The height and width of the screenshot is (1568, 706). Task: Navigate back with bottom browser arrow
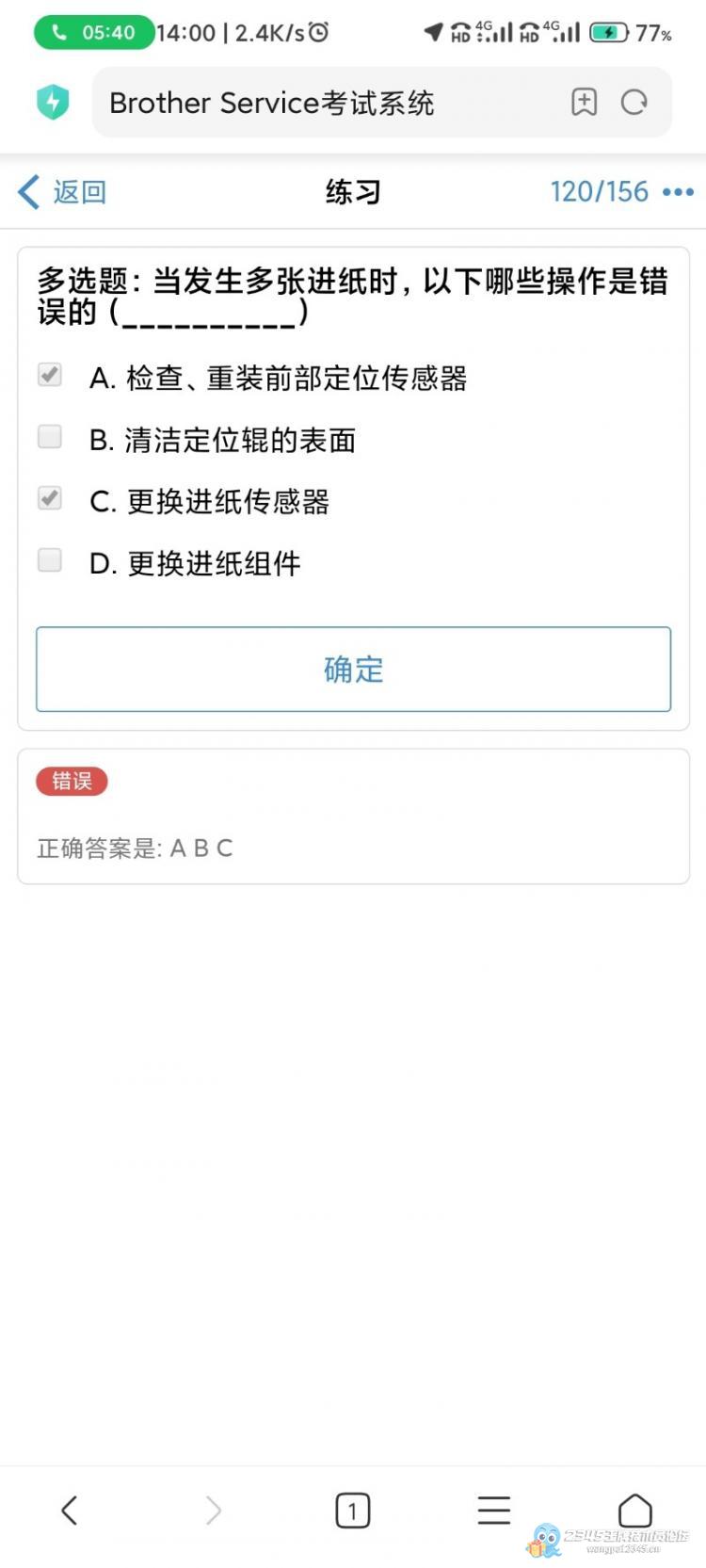click(x=70, y=1511)
